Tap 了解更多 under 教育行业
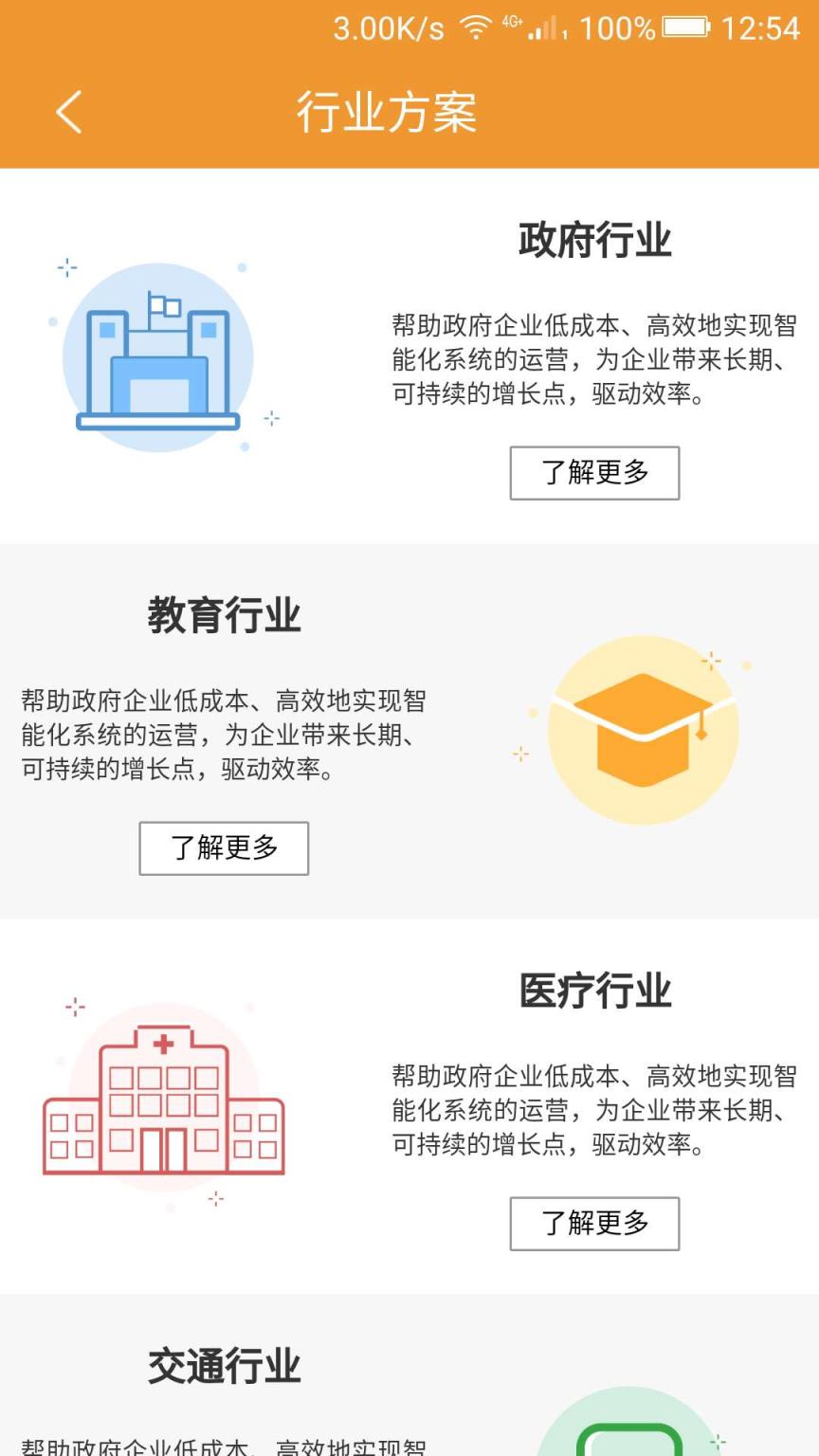 223,849
